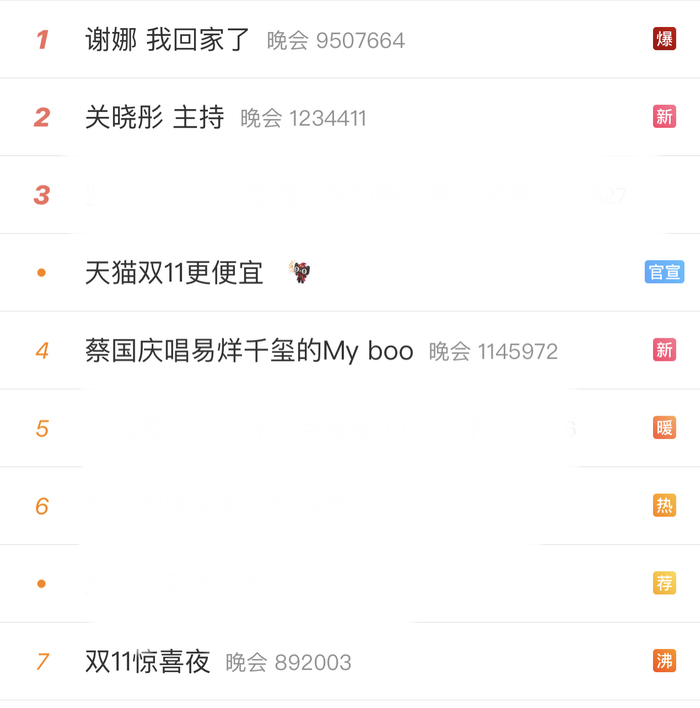Open the top trending topic 谢娜 我回家了
Viewport: 700px width, 708px height.
click(168, 40)
